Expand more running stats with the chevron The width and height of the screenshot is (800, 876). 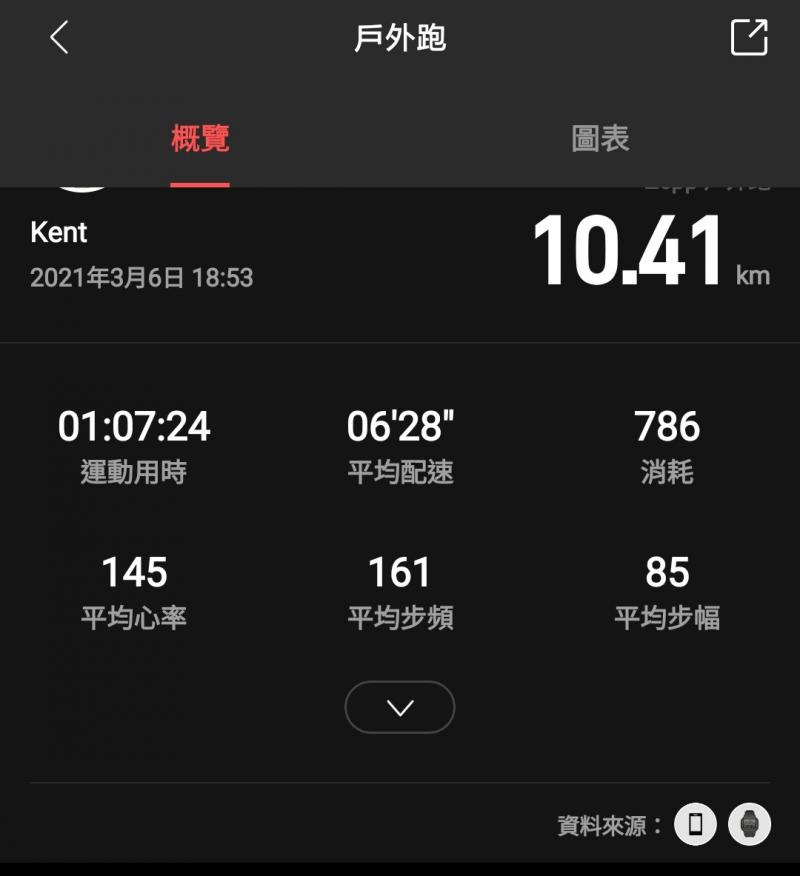pyautogui.click(x=400, y=707)
